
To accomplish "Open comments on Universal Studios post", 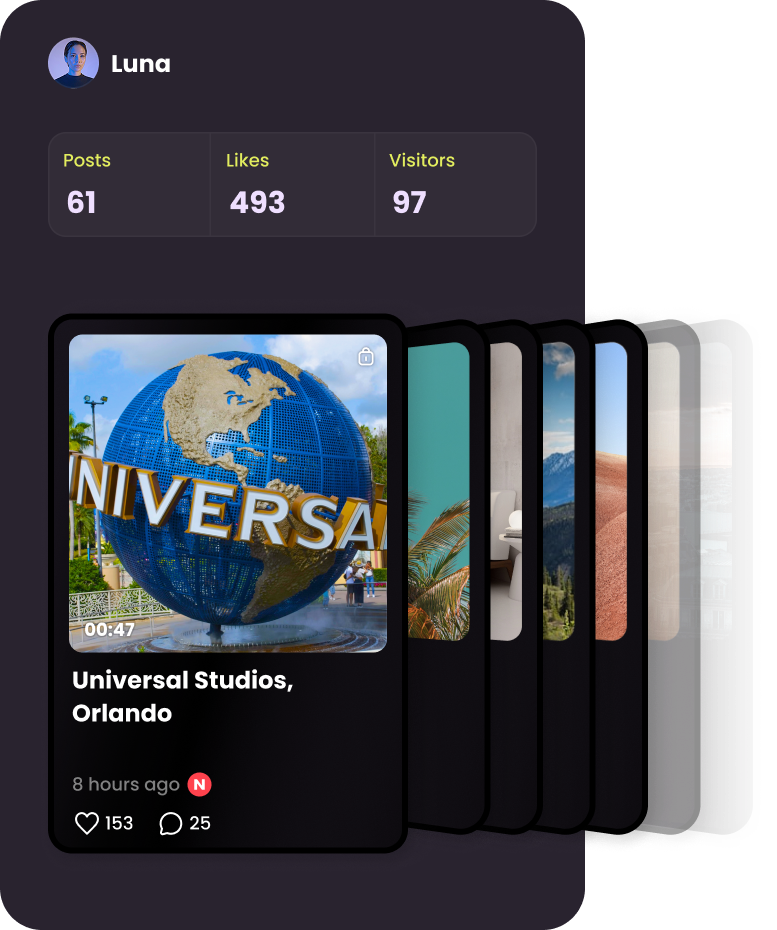I will pyautogui.click(x=171, y=823).
